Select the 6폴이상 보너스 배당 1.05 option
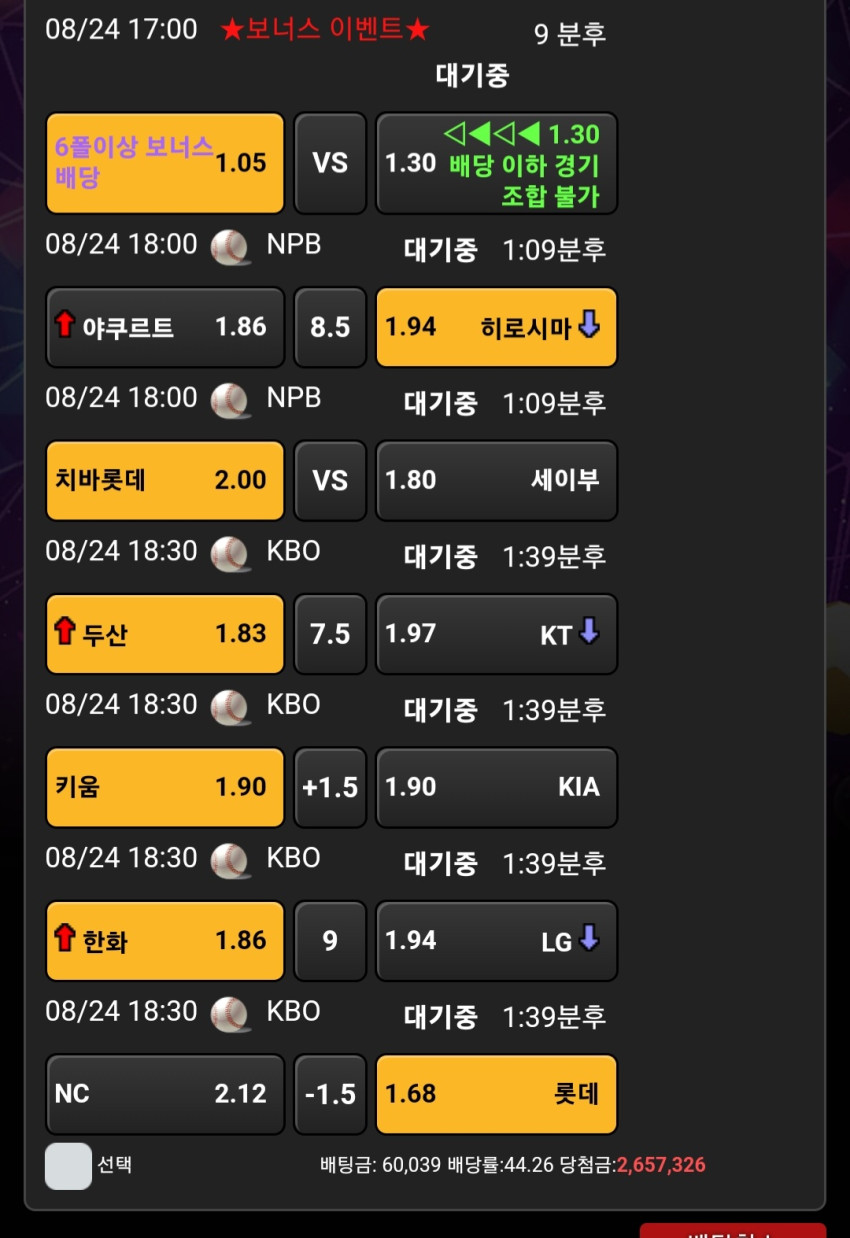The image size is (850, 1238). tap(165, 163)
